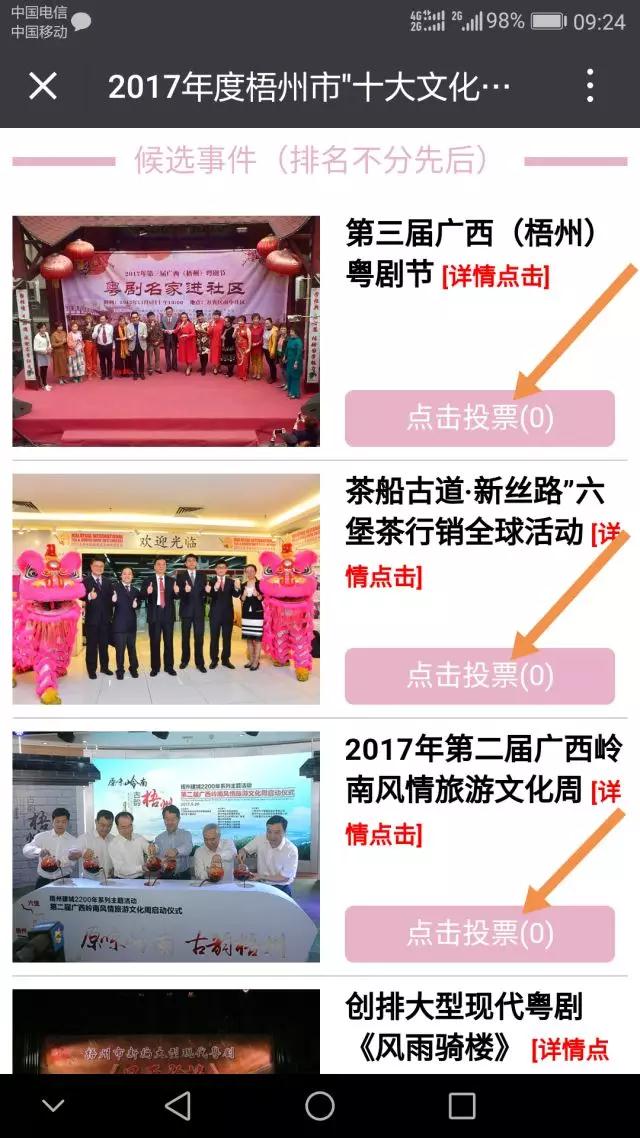Tap the system back button
640x1138 pixels.
tap(178, 1105)
